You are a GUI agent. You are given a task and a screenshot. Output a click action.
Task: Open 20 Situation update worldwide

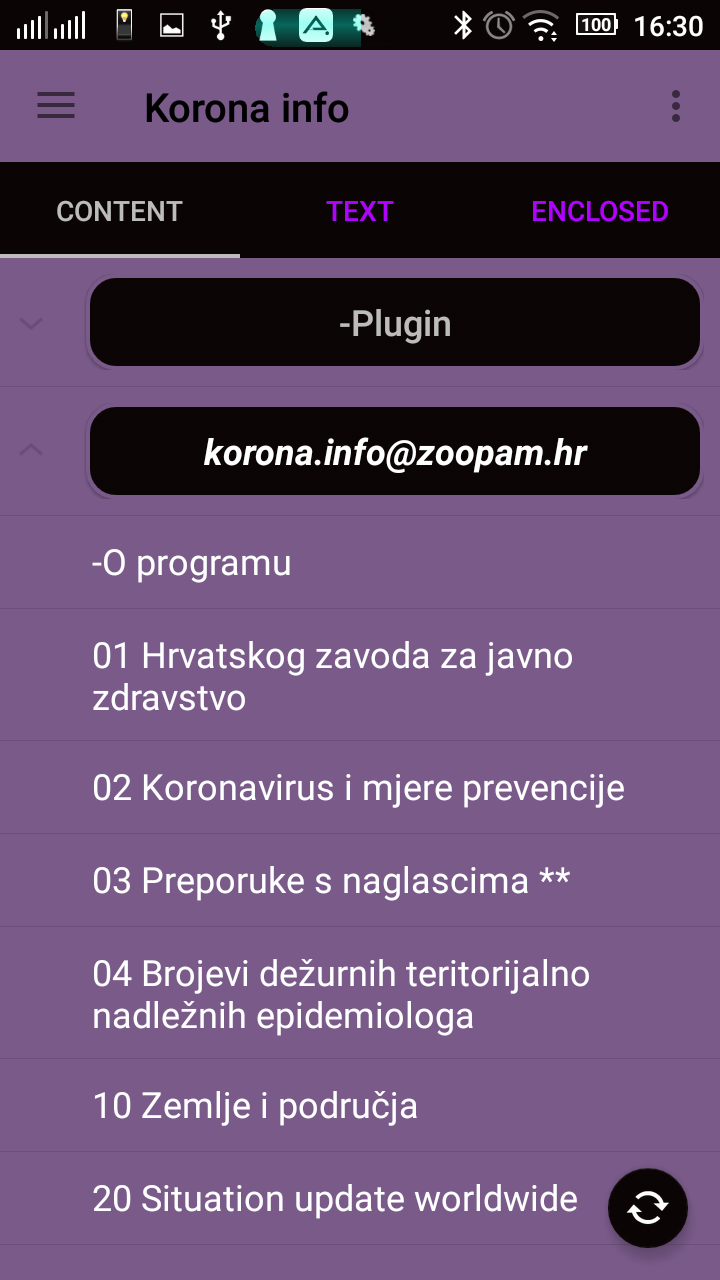click(335, 1198)
